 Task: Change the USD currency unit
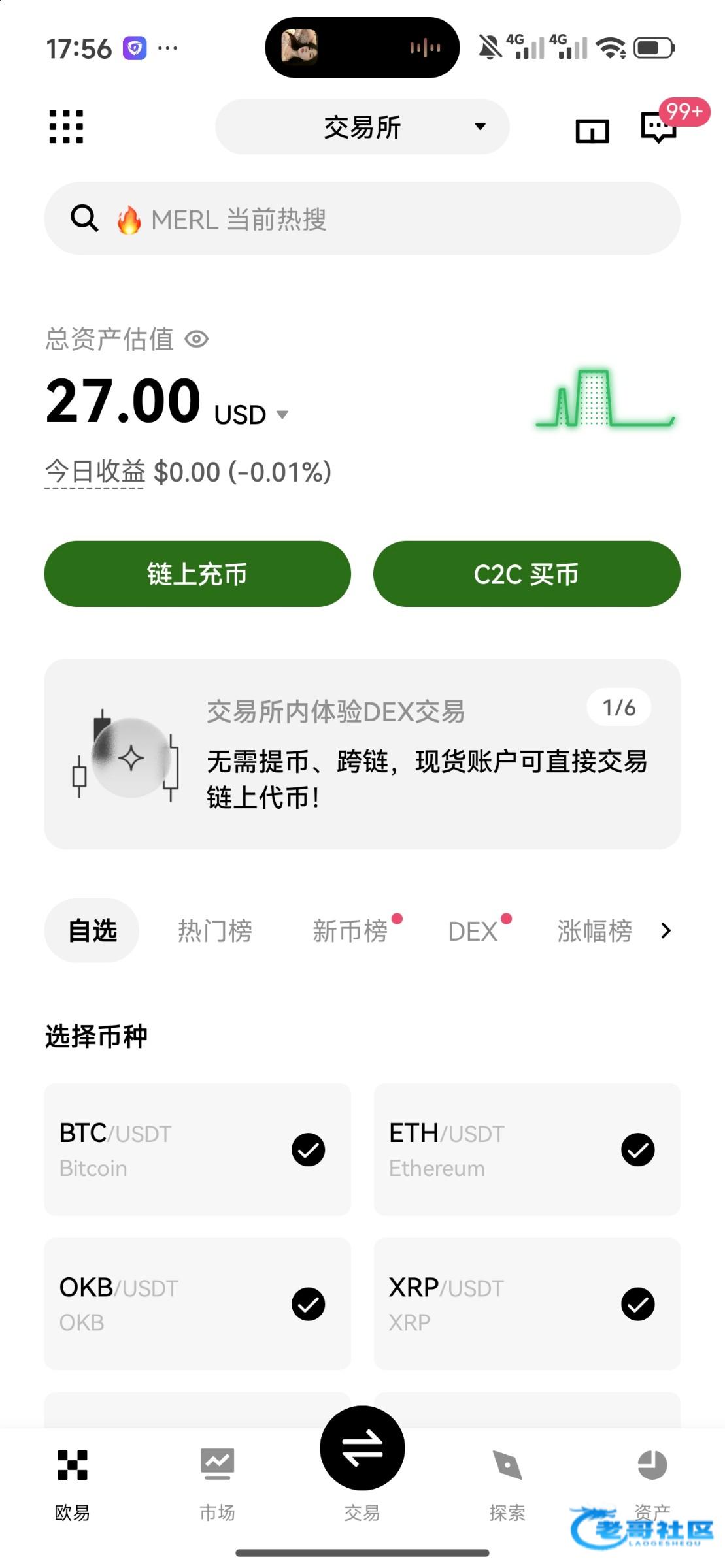click(252, 415)
